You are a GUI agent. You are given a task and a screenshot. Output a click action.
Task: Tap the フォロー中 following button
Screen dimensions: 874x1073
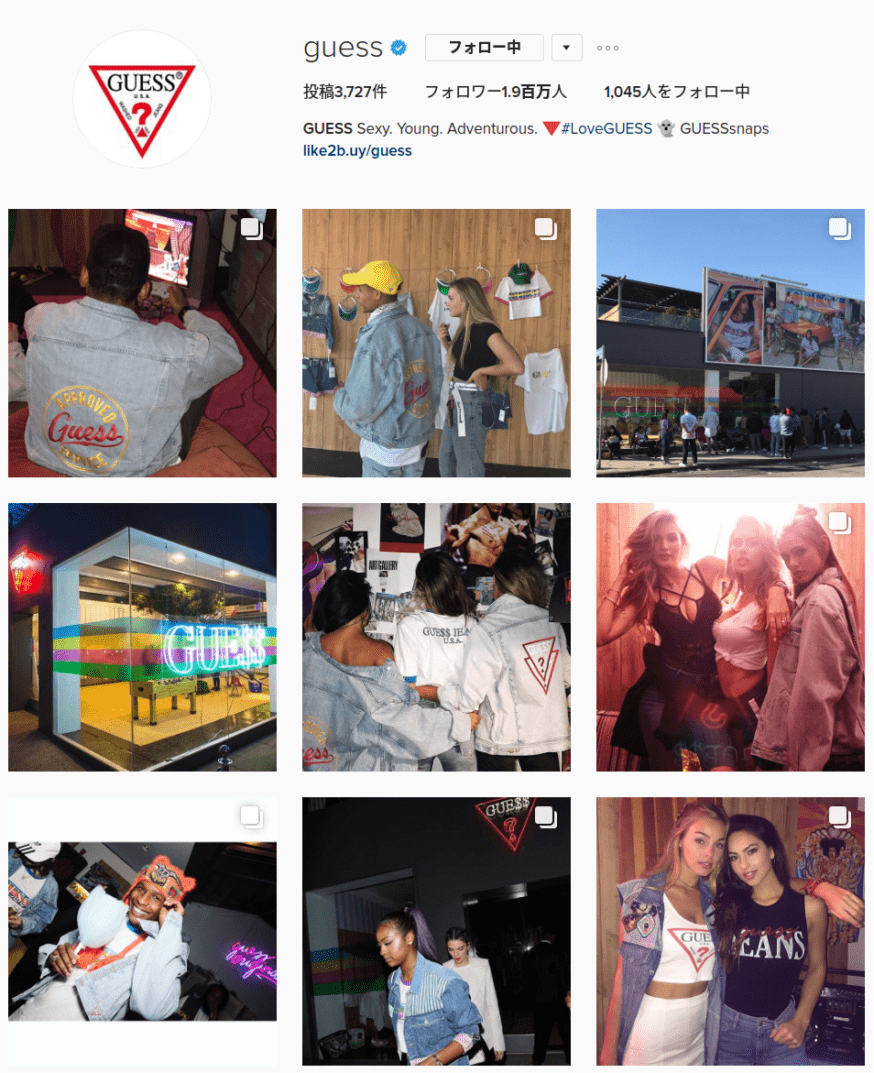tap(484, 48)
